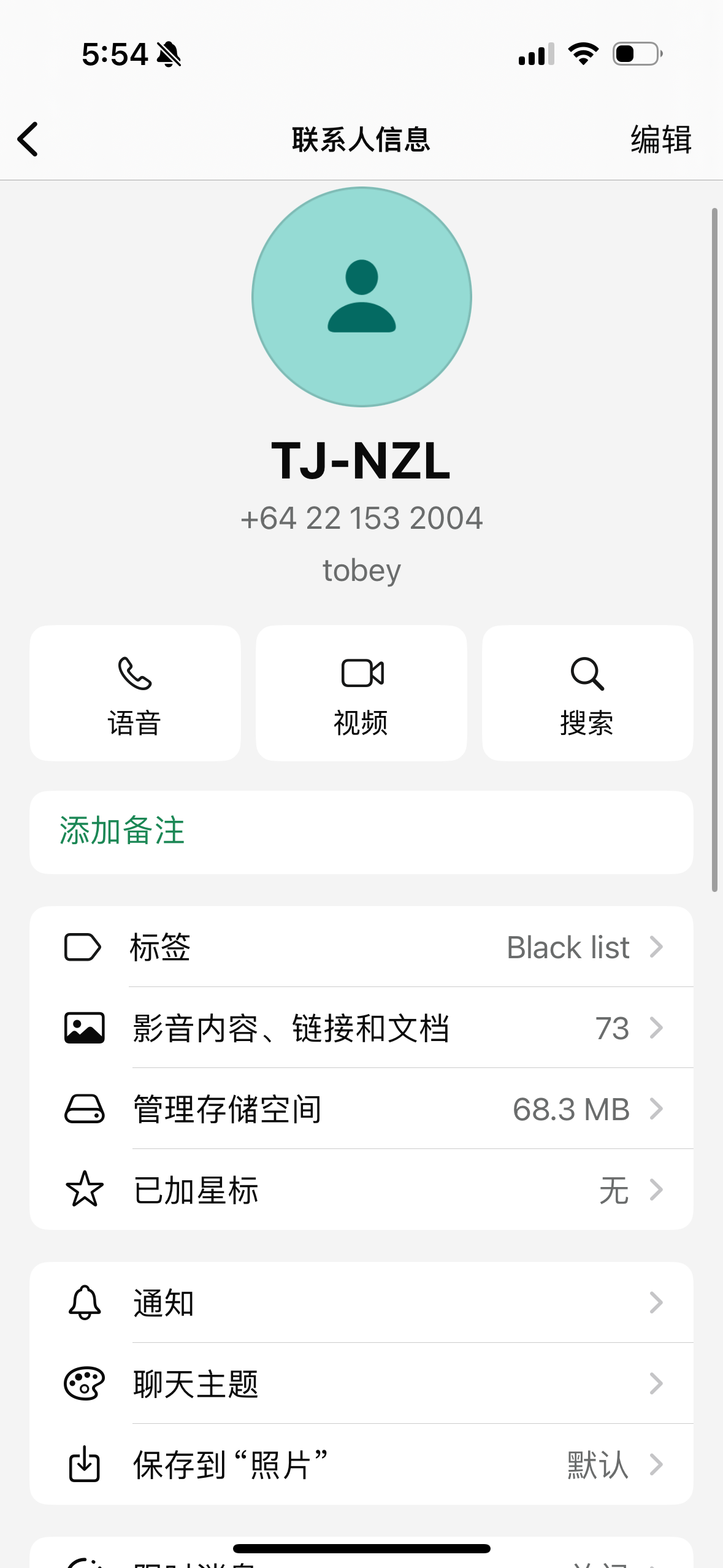
Task: Tap 添加备注 to add a note
Action: (x=120, y=831)
